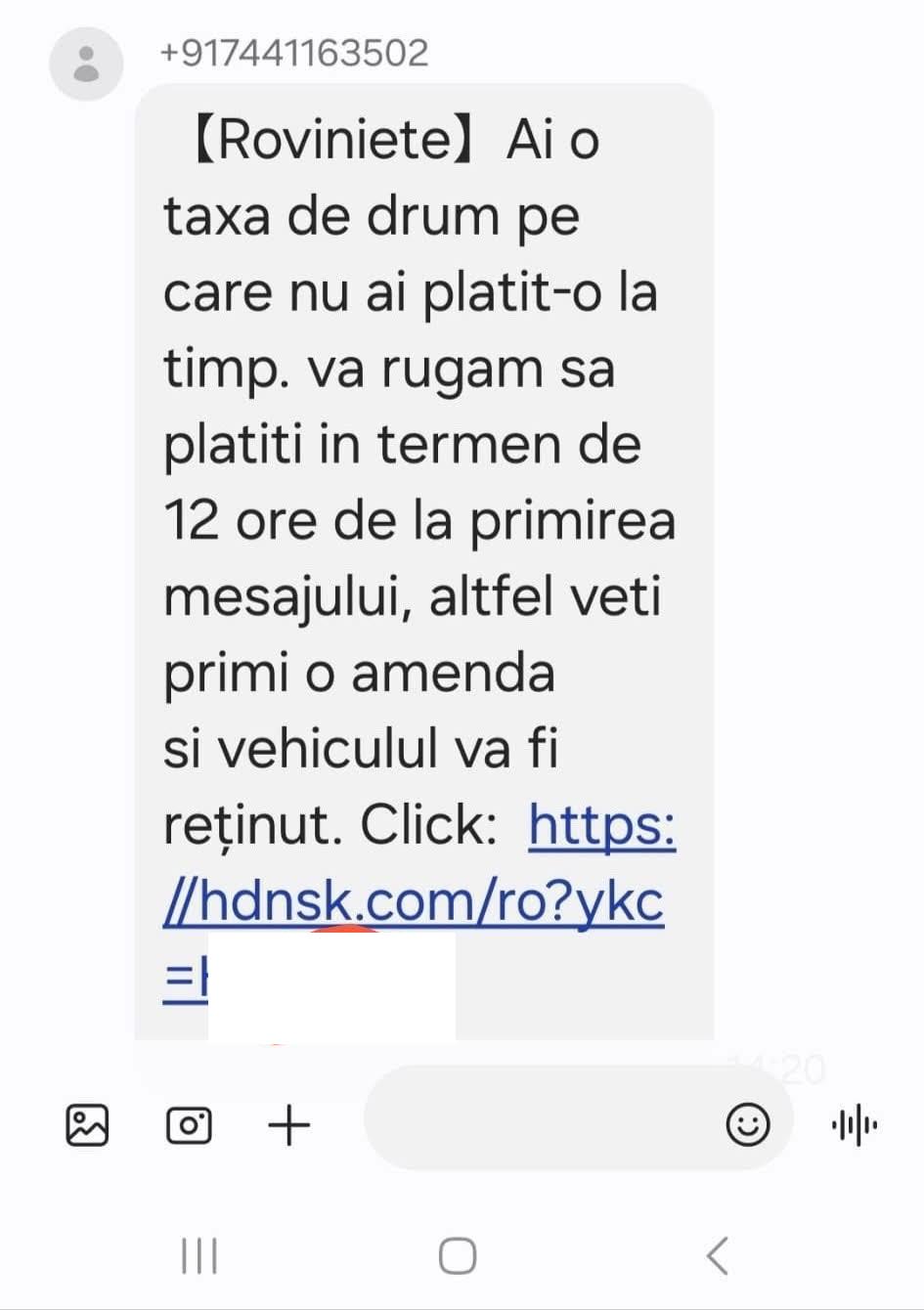The image size is (924, 1310).
Task: Tap the phone number +917441163502
Action: pyautogui.click(x=293, y=54)
